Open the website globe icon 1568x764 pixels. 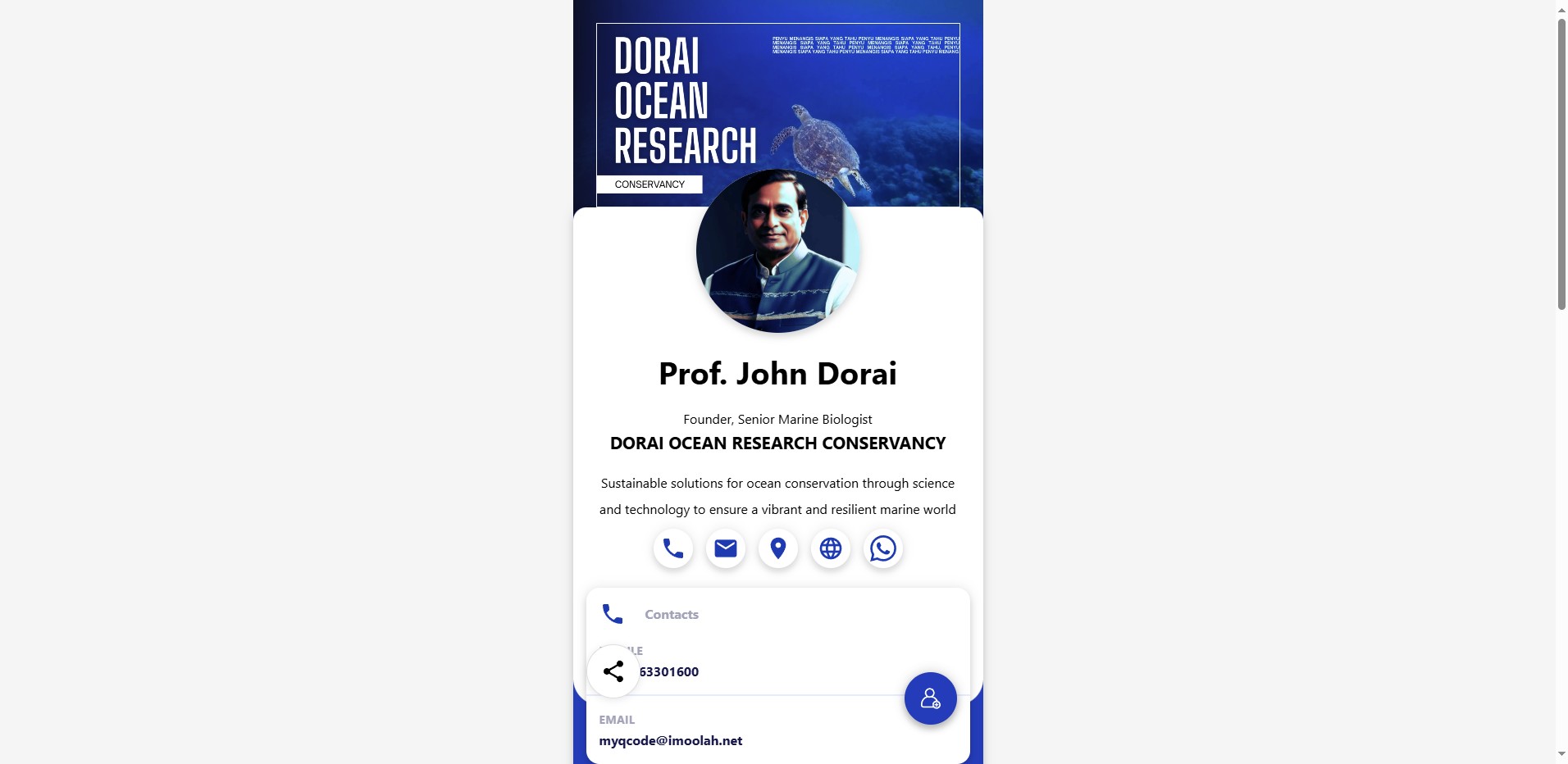[831, 548]
